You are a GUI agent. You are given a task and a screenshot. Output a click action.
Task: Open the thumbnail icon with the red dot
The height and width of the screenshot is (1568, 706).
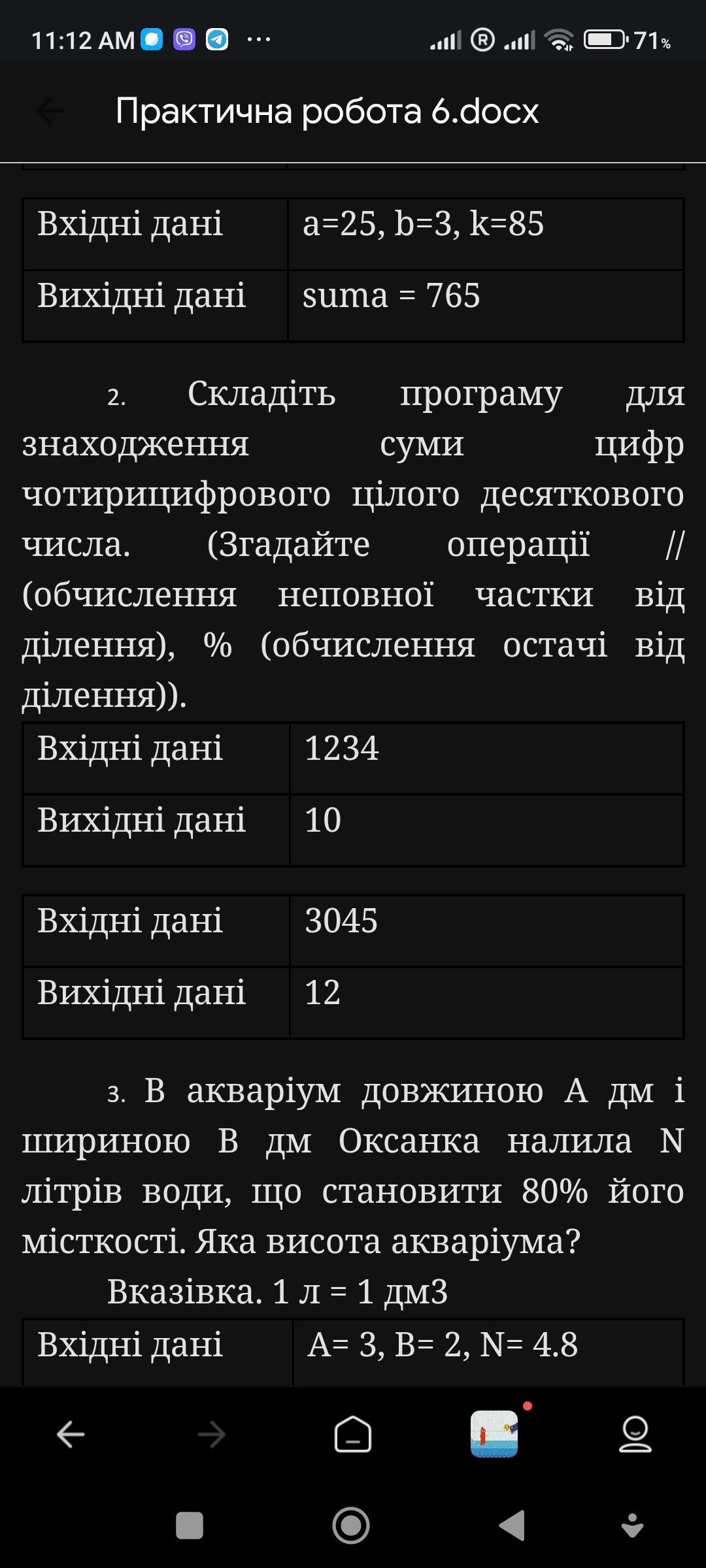coord(494,1433)
